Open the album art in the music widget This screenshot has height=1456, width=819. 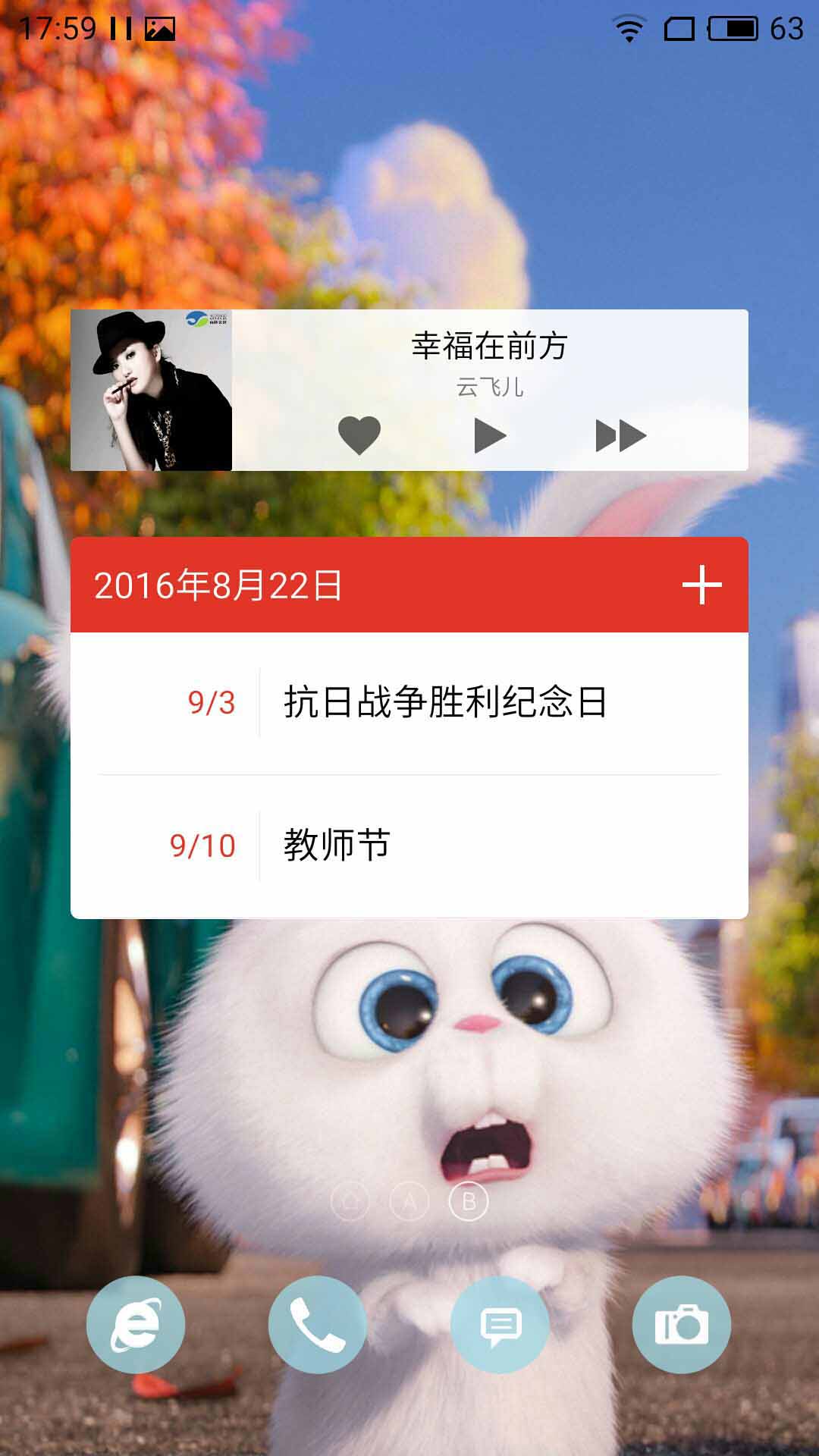(152, 391)
